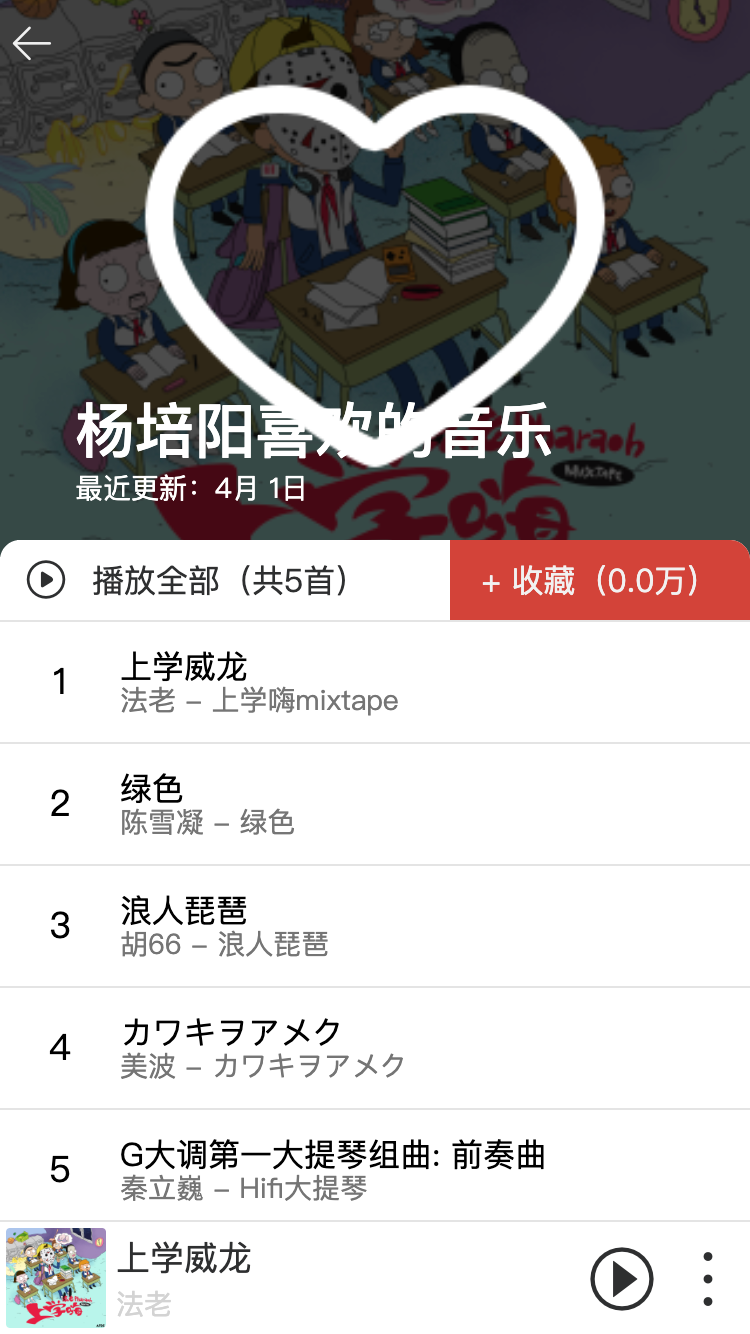Tap track number 1 in the list
The width and height of the screenshot is (750, 1334).
coord(59,682)
